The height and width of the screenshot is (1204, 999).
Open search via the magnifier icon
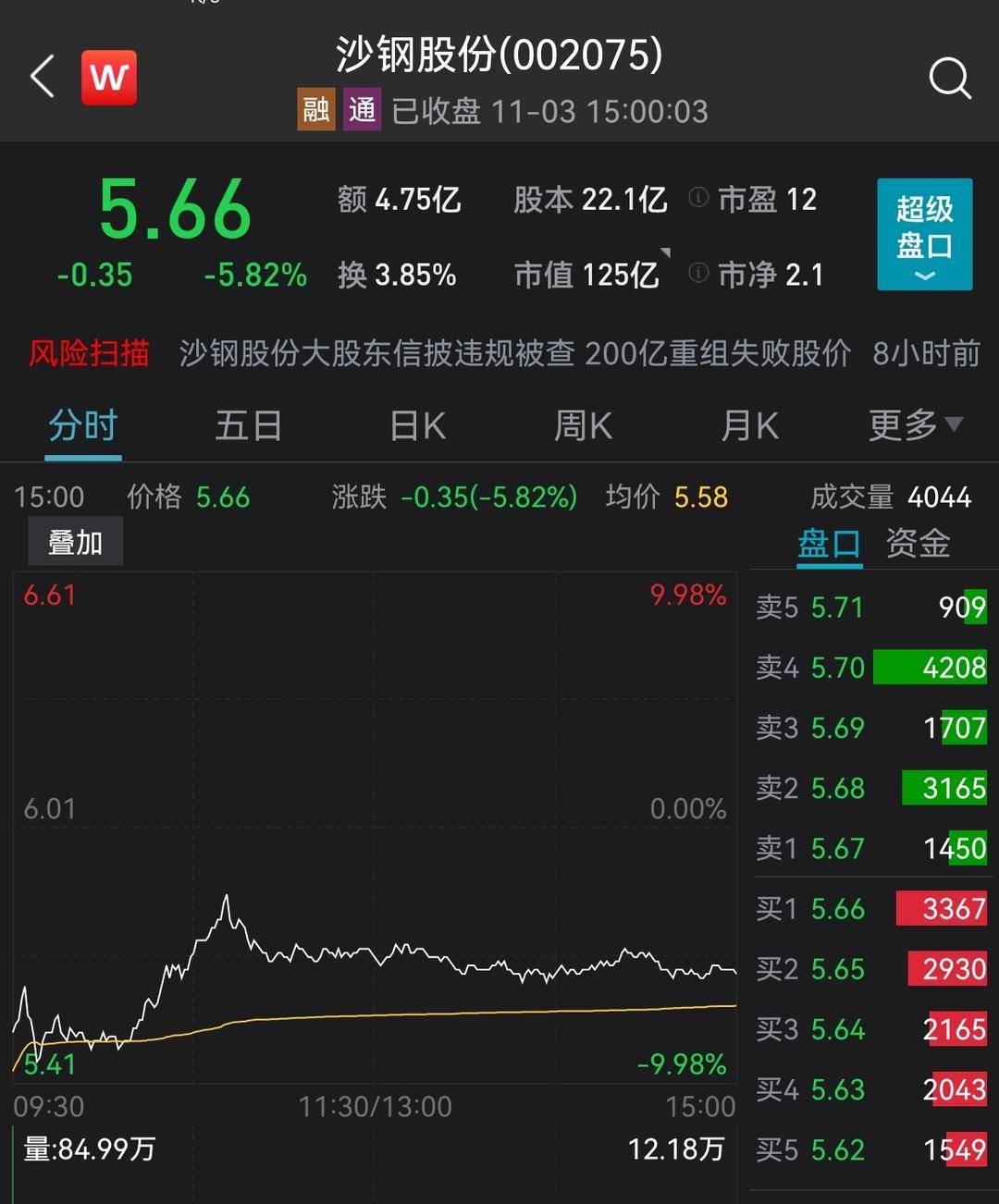click(x=949, y=77)
